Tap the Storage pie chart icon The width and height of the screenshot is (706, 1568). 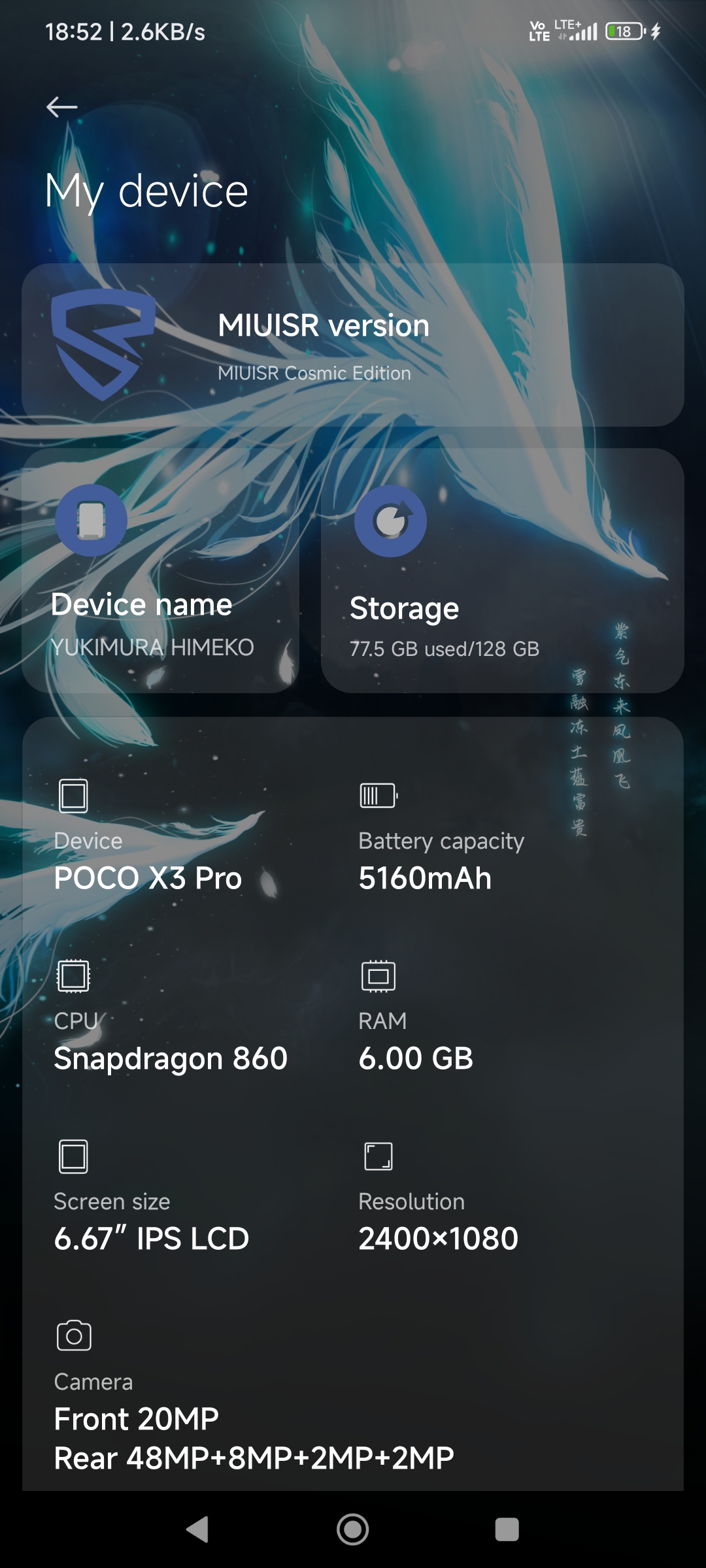(391, 521)
